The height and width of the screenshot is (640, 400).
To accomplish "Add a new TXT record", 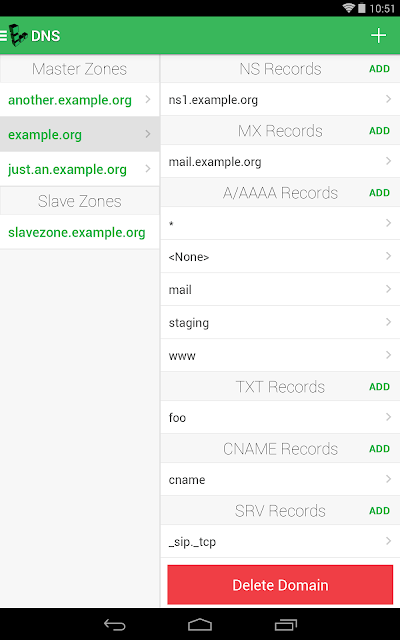I will [x=379, y=387].
